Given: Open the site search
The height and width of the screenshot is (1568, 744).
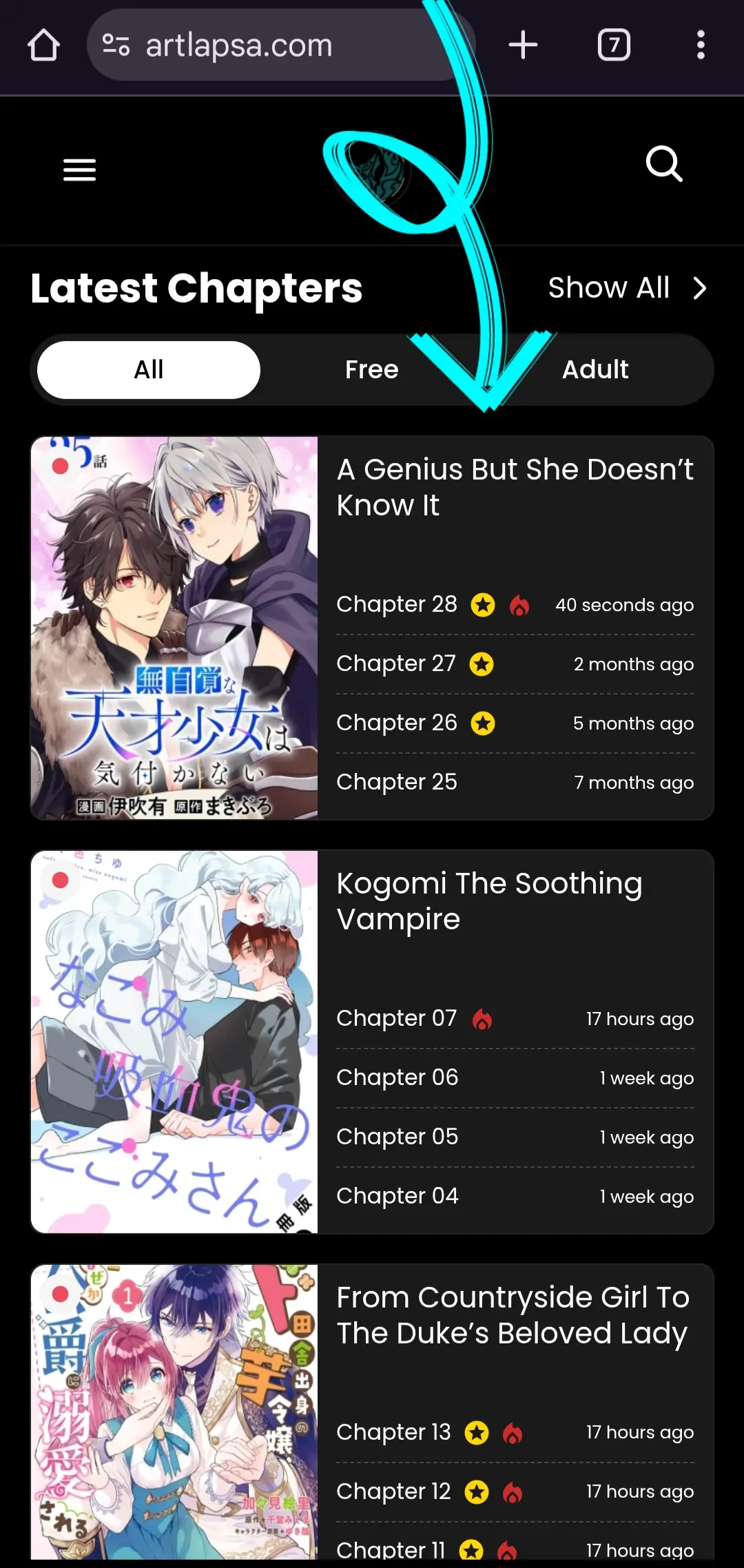Looking at the screenshot, I should pyautogui.click(x=664, y=164).
